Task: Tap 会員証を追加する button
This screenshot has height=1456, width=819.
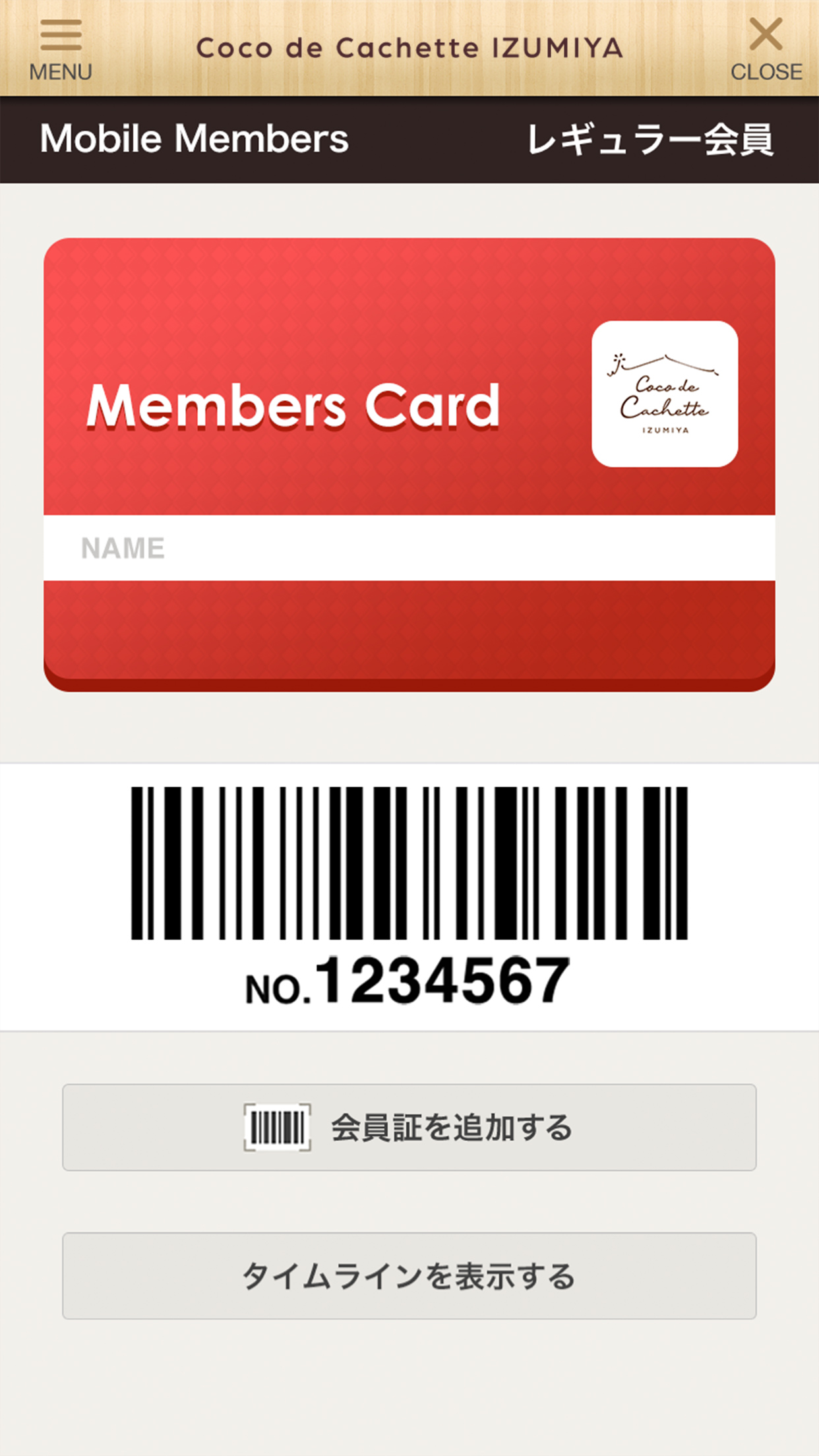Action: click(409, 1127)
